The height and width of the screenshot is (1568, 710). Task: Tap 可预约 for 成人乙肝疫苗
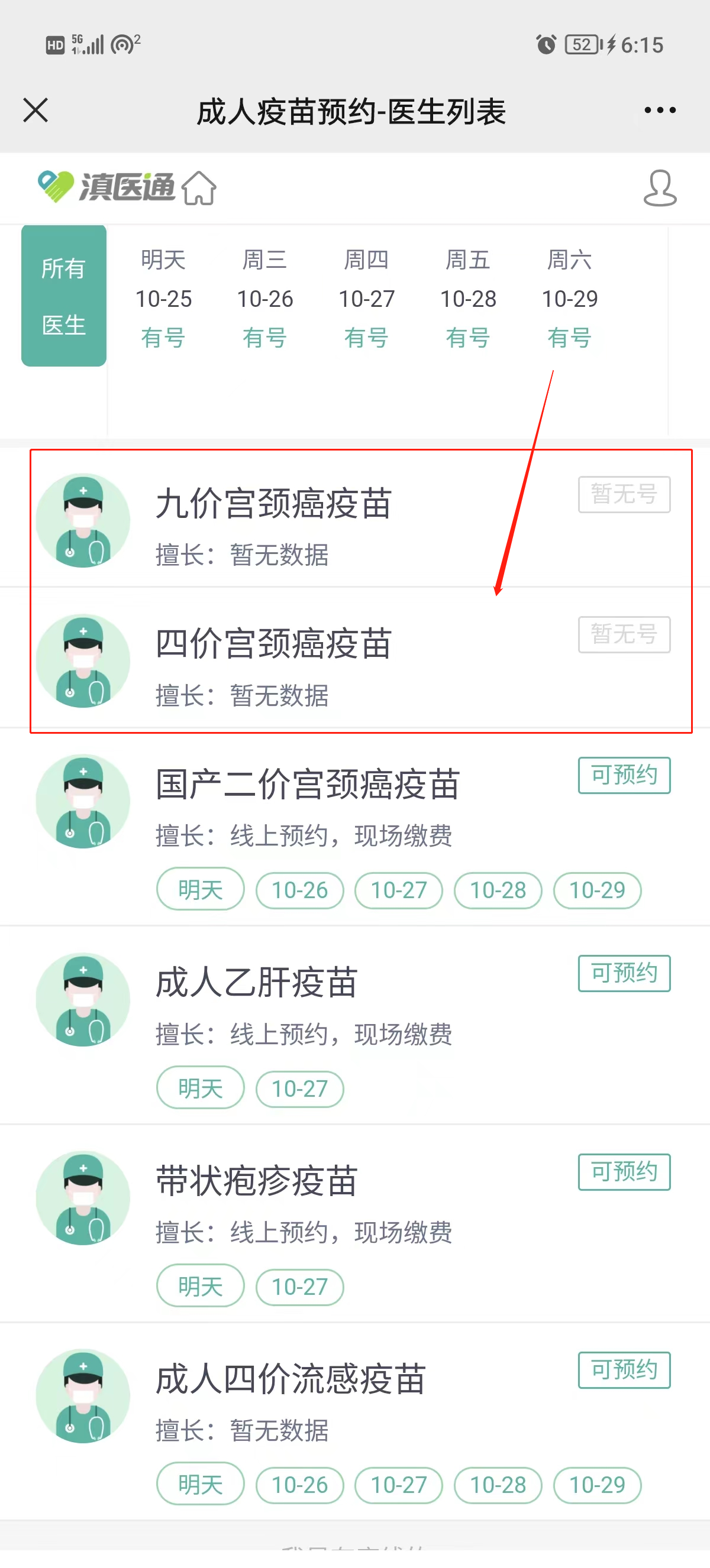pos(624,973)
